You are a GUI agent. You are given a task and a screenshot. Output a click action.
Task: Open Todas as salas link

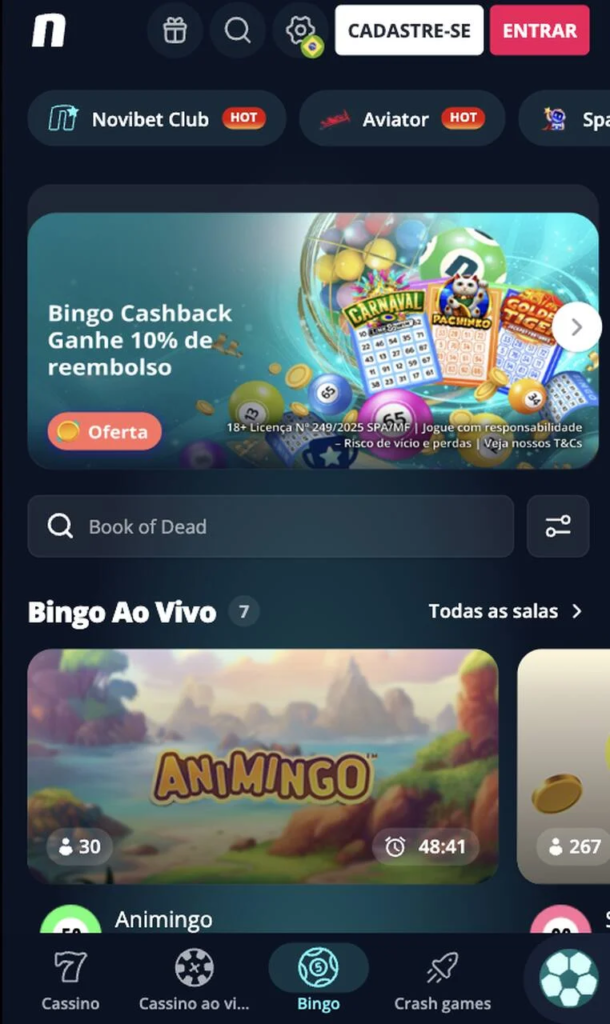505,611
